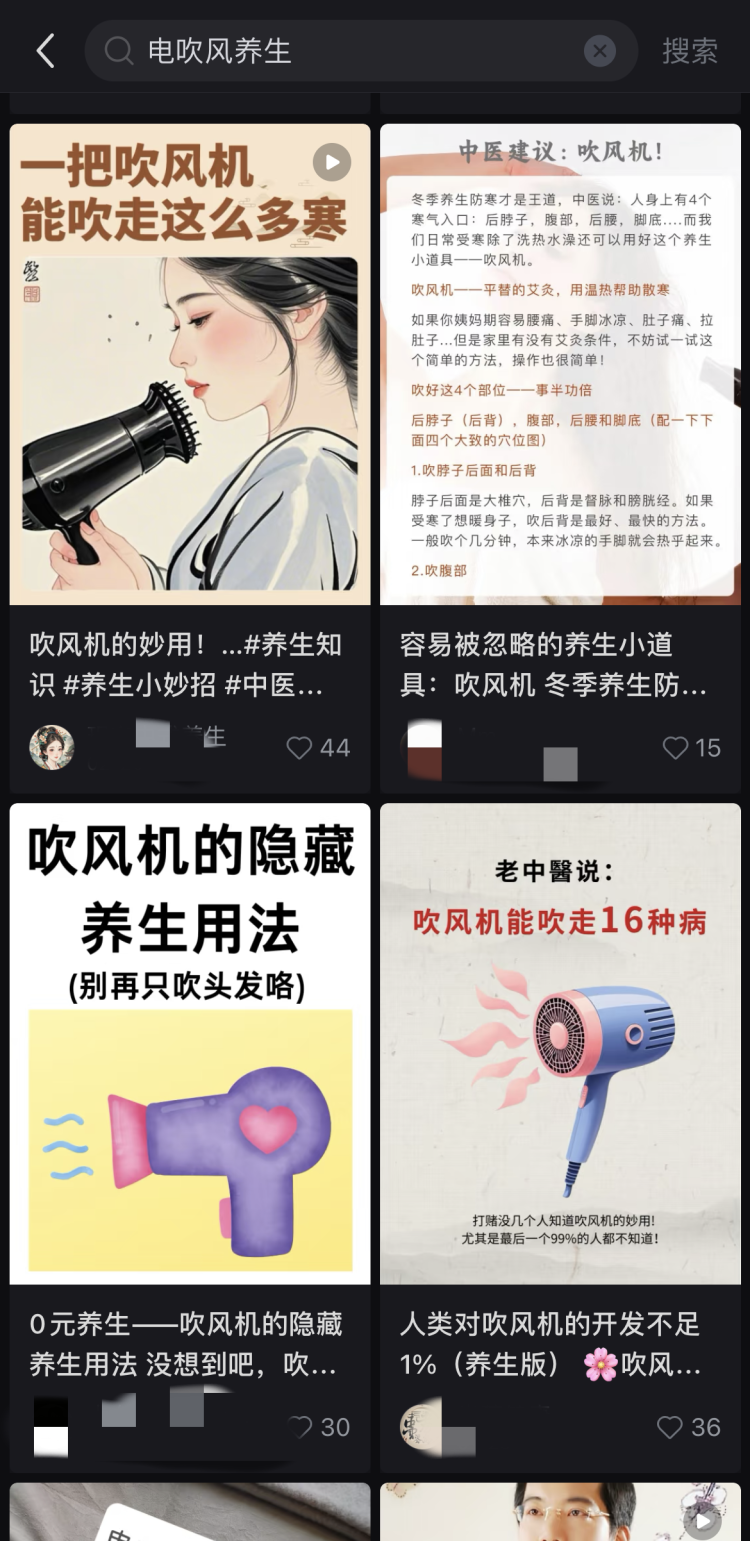Open author avatar under 吹风机的妙用 post
This screenshot has height=1541, width=750.
click(x=52, y=747)
